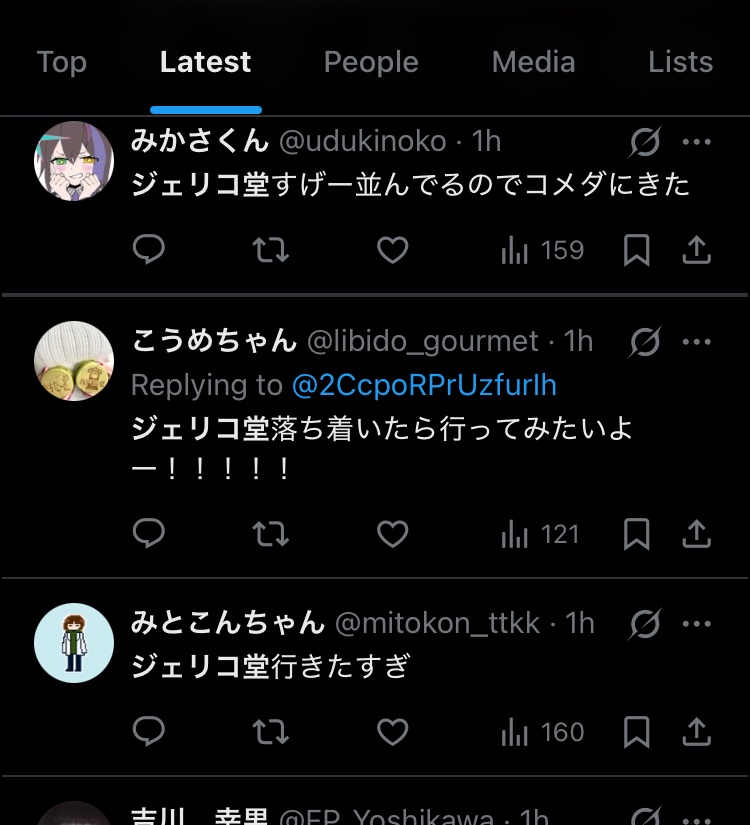Reply to みかさくん's post
The height and width of the screenshot is (825, 750).
click(149, 250)
